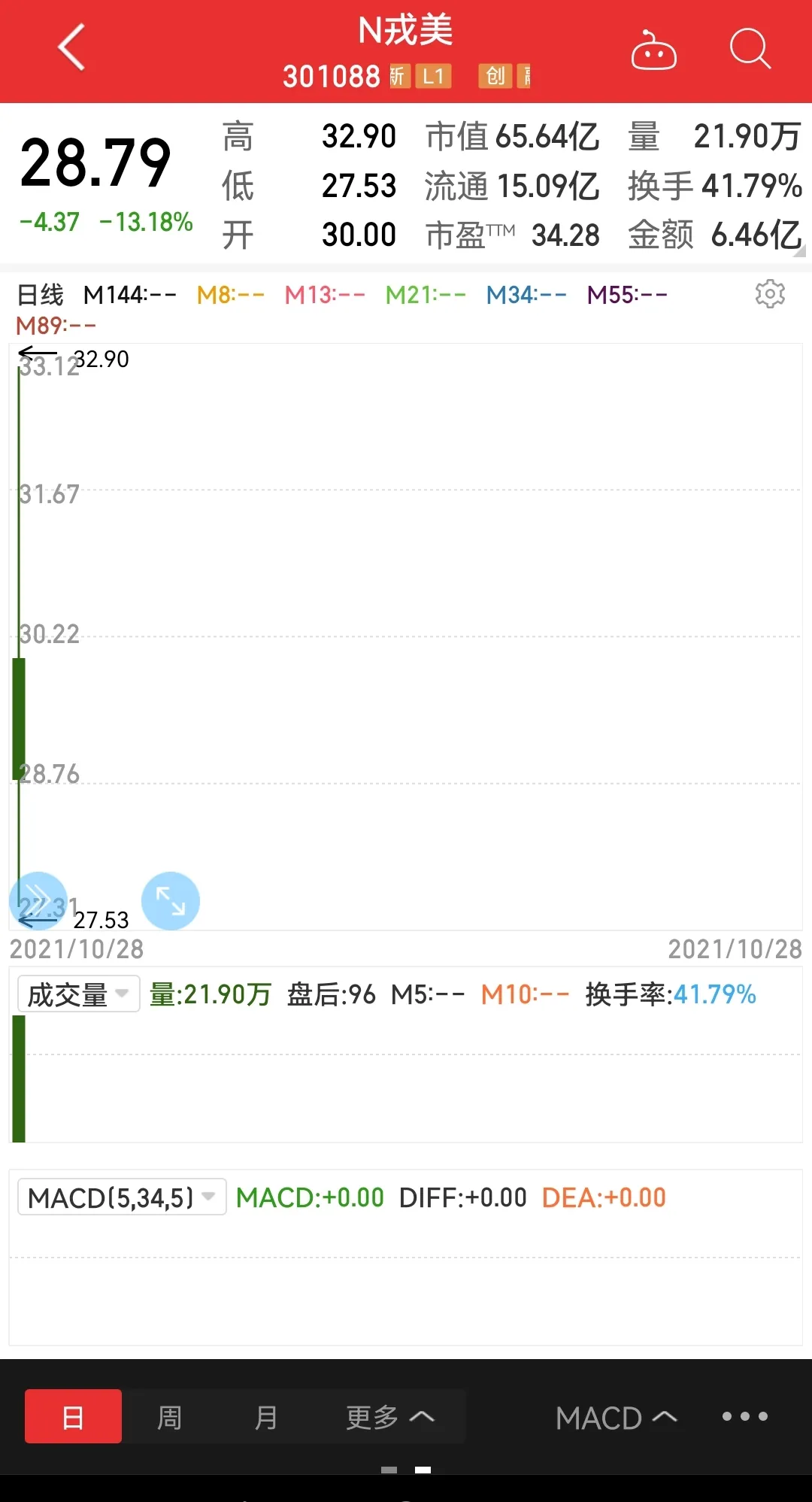Expand 更多 period options
812x1502 pixels.
click(x=389, y=1417)
